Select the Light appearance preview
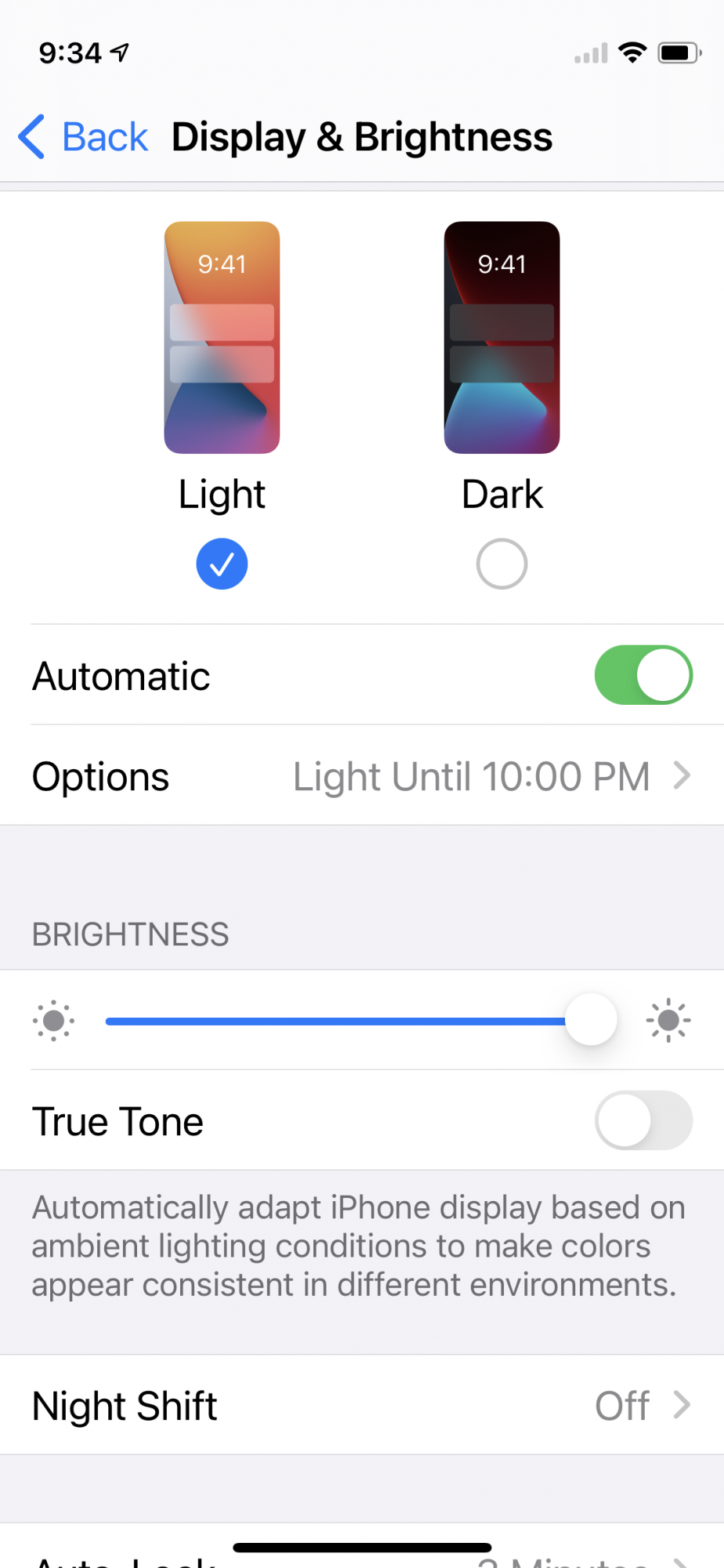This screenshot has width=724, height=1568. tap(222, 337)
